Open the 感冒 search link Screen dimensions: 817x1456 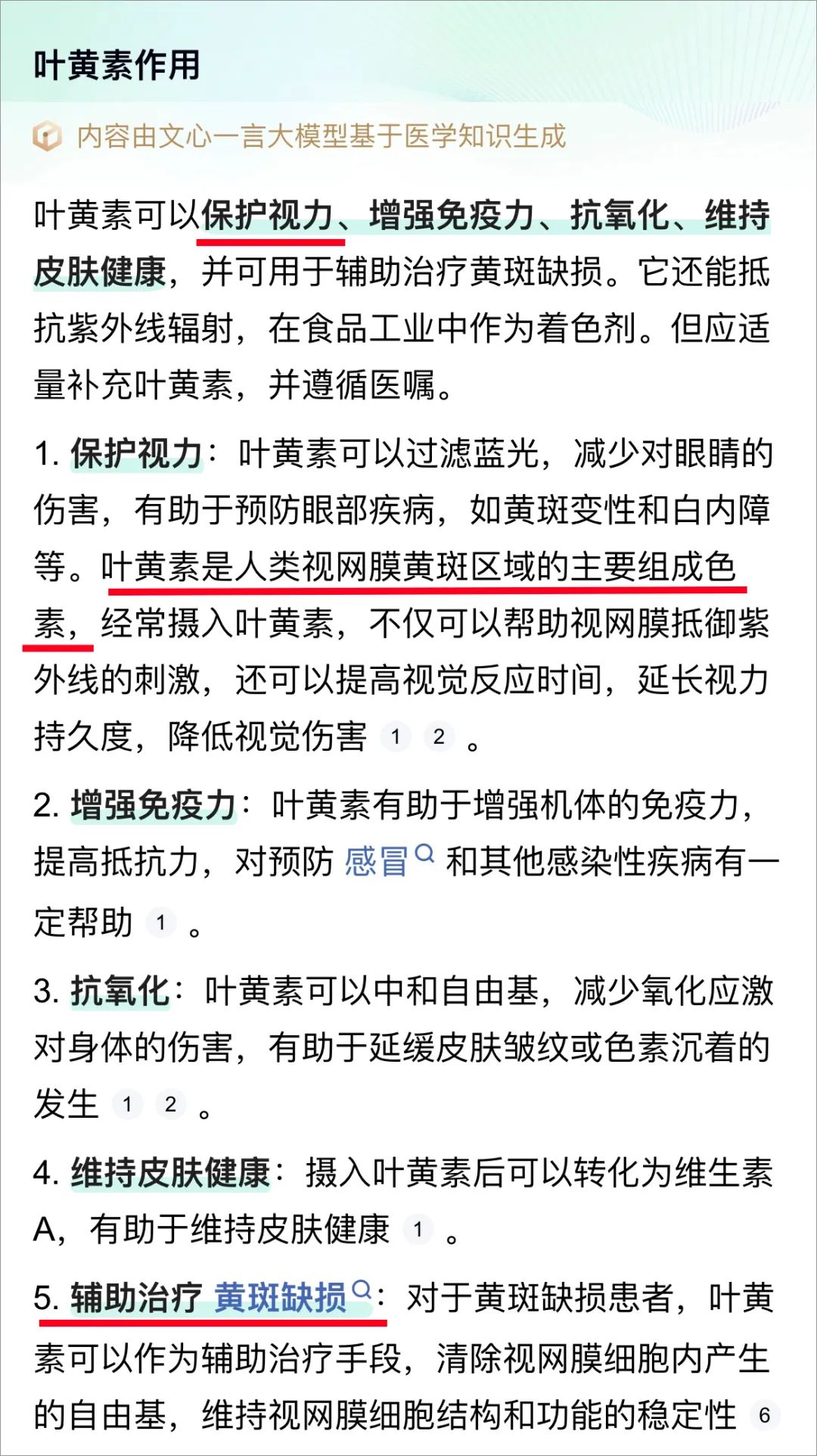389,861
